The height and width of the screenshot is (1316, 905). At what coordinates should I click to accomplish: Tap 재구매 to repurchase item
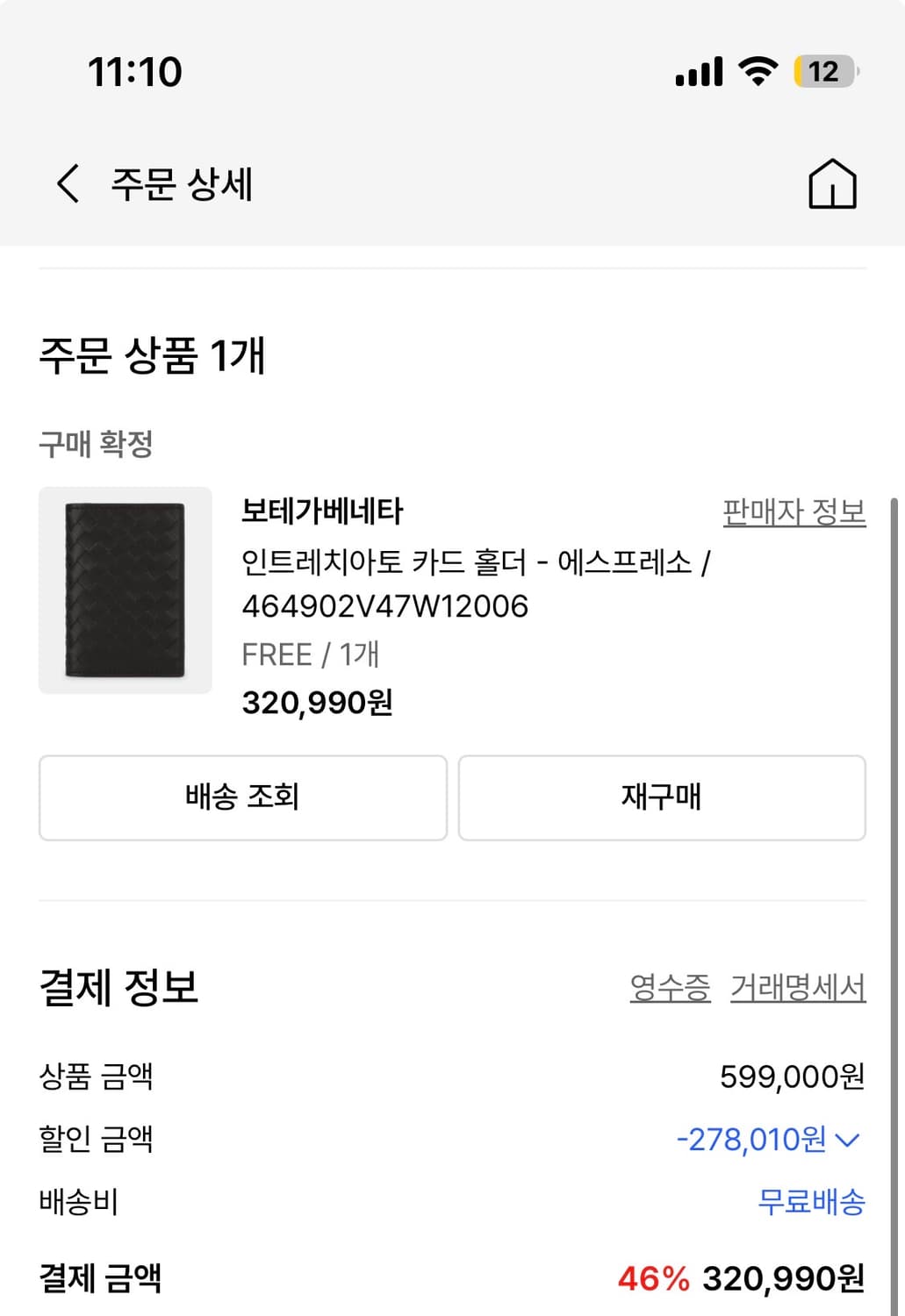click(x=661, y=797)
